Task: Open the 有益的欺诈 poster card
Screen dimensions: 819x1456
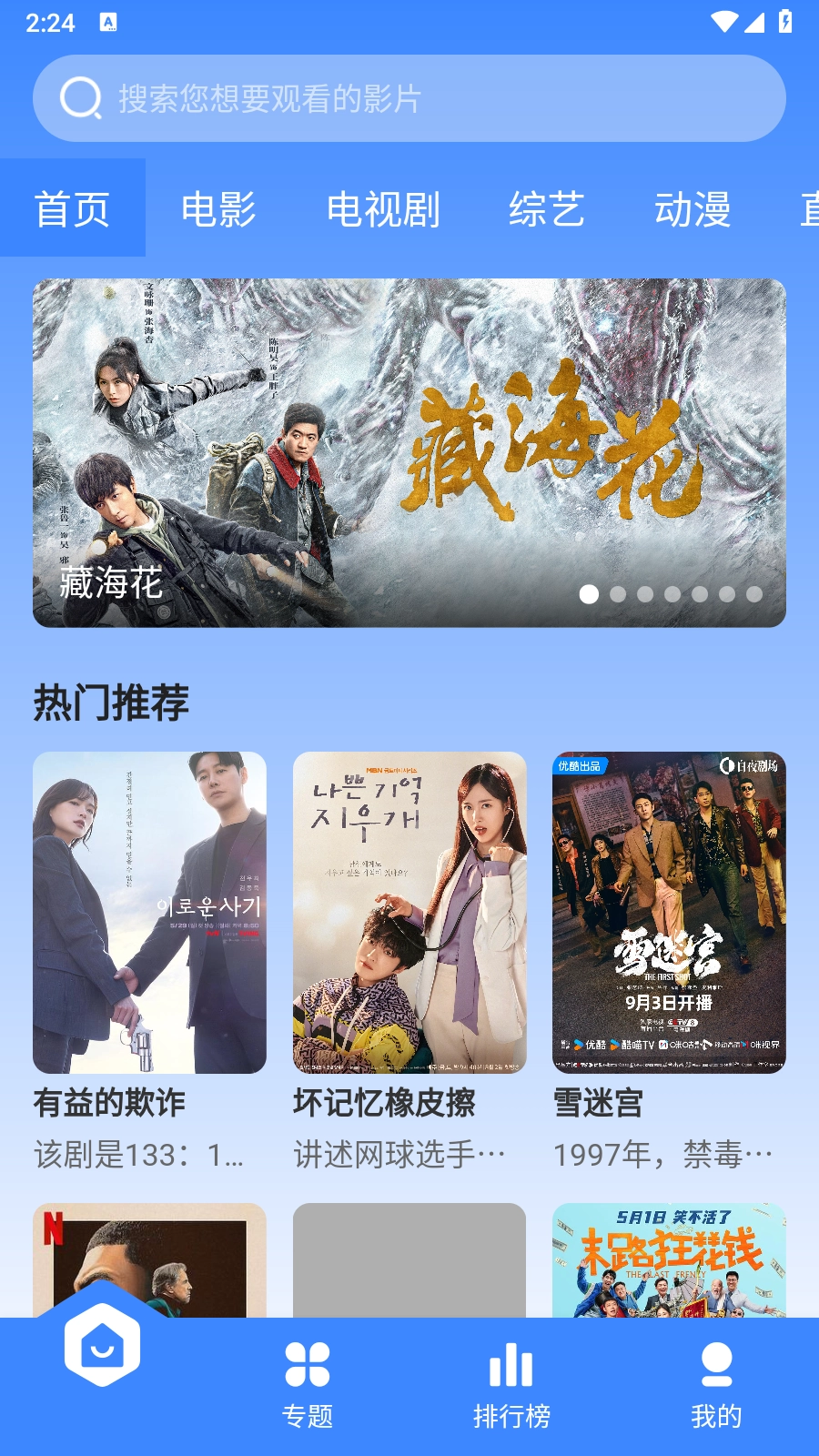Action: [x=149, y=913]
